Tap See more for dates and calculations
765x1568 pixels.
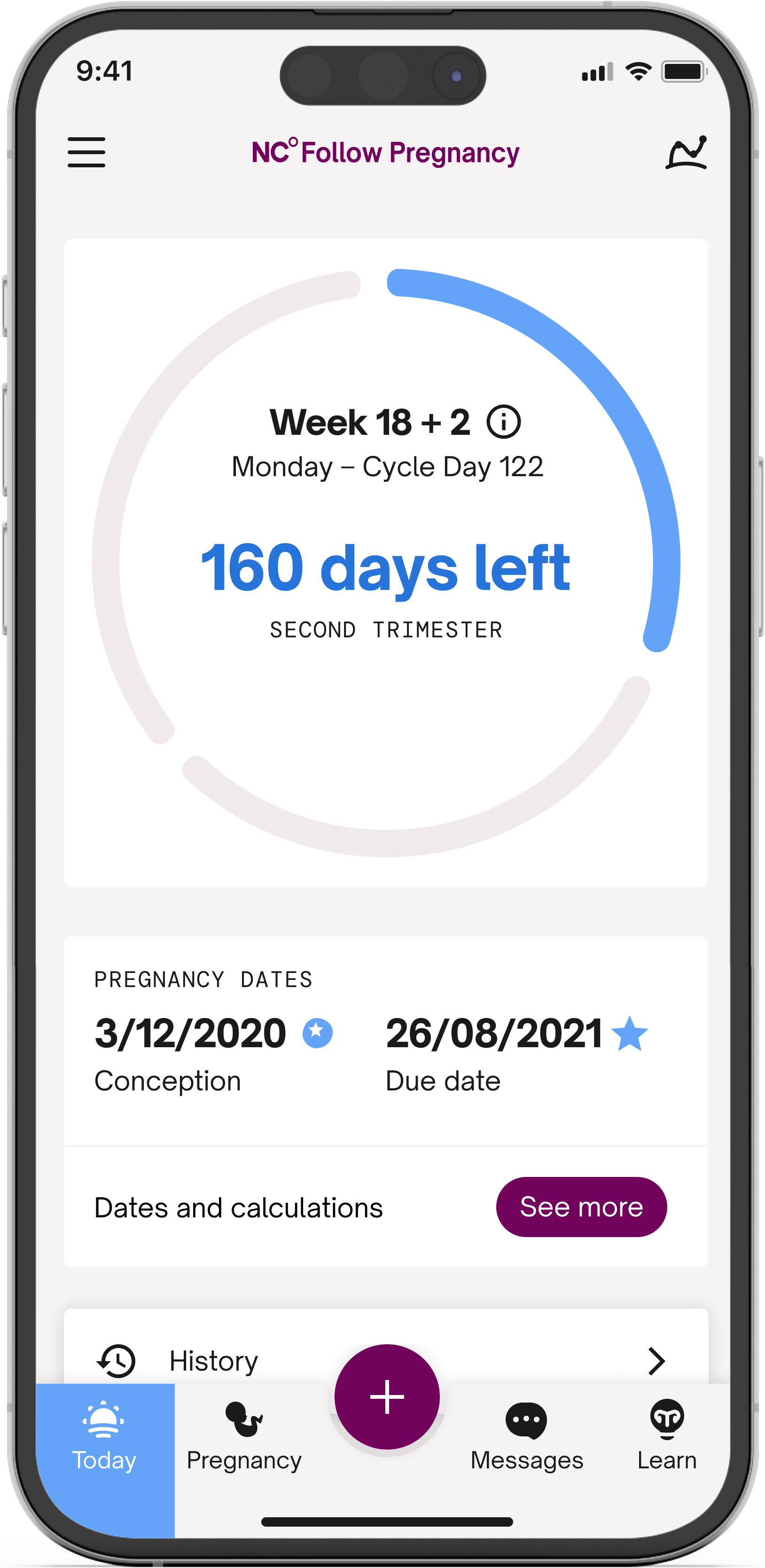581,1207
